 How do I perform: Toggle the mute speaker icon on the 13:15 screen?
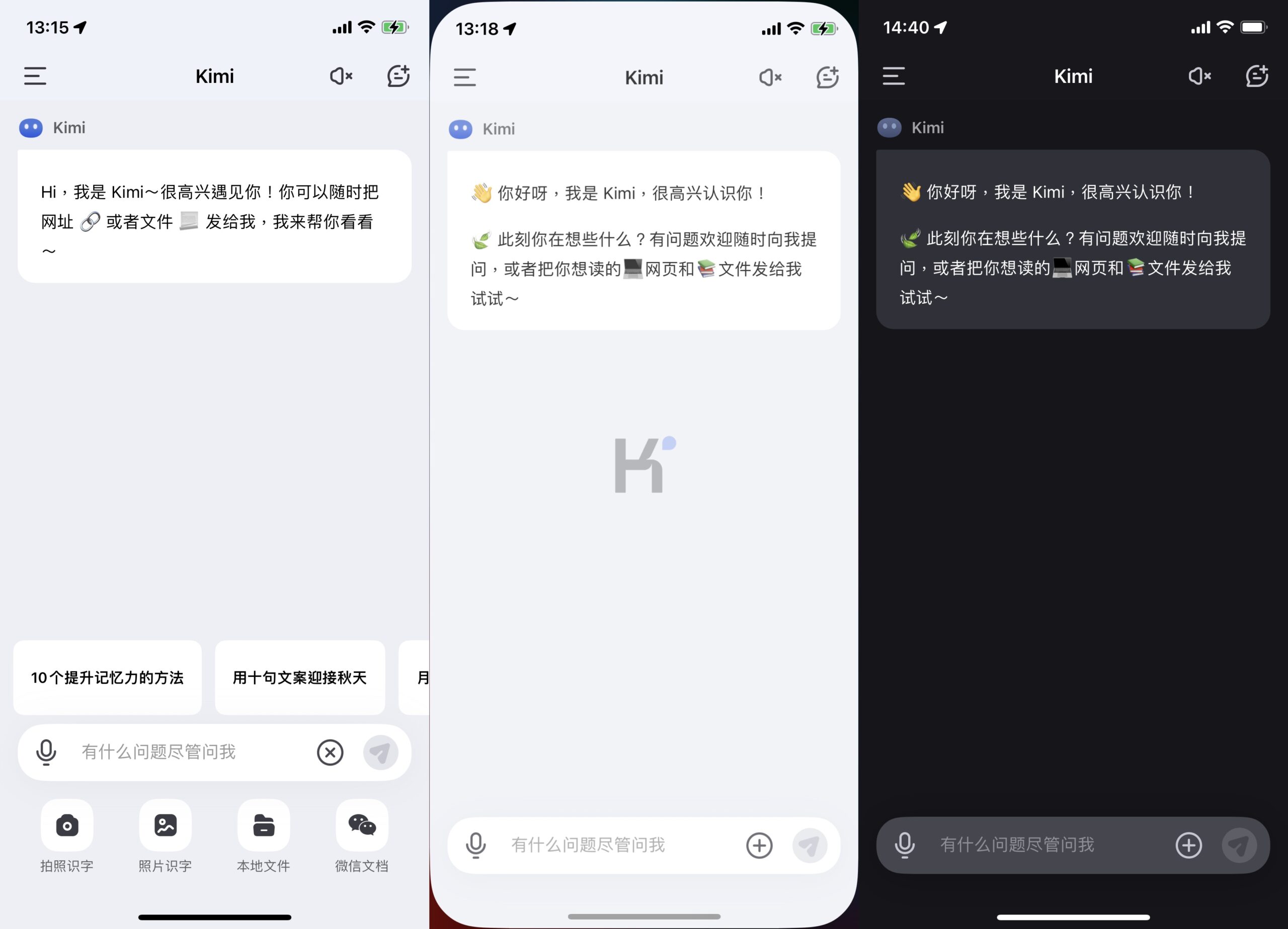341,76
